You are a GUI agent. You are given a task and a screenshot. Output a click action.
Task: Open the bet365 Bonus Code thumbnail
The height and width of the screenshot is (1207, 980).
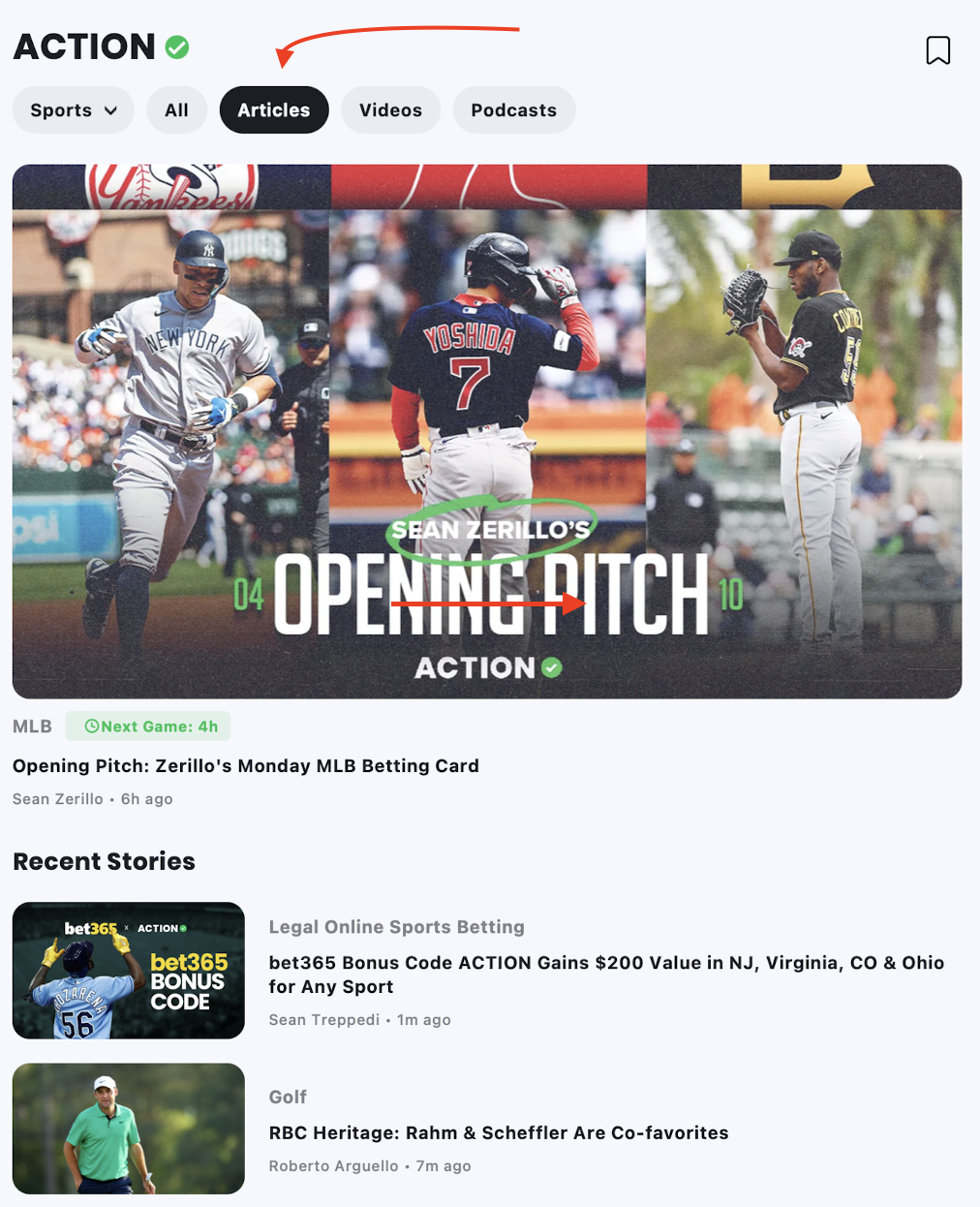point(129,971)
